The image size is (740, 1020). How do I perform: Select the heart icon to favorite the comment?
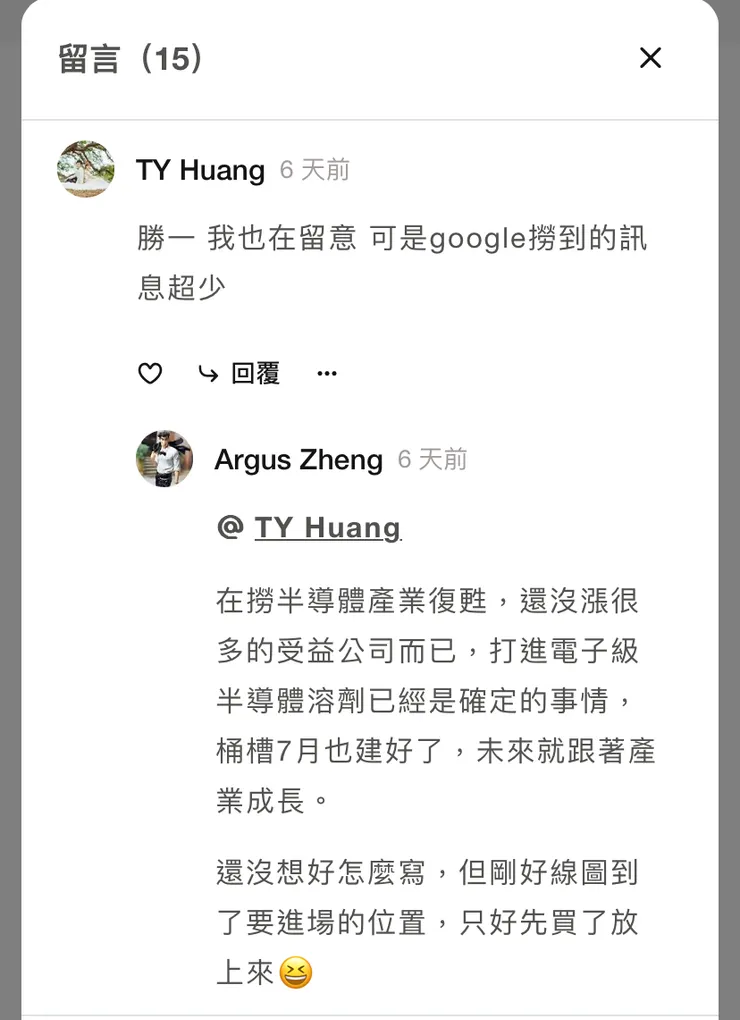click(x=150, y=373)
